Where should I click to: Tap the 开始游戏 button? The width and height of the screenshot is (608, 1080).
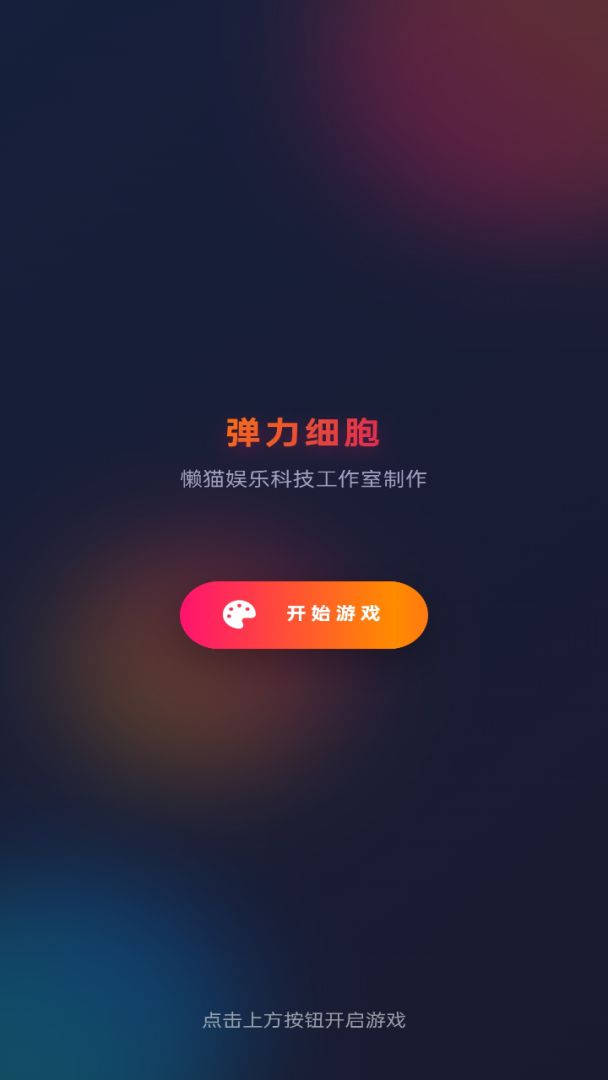(x=304, y=614)
